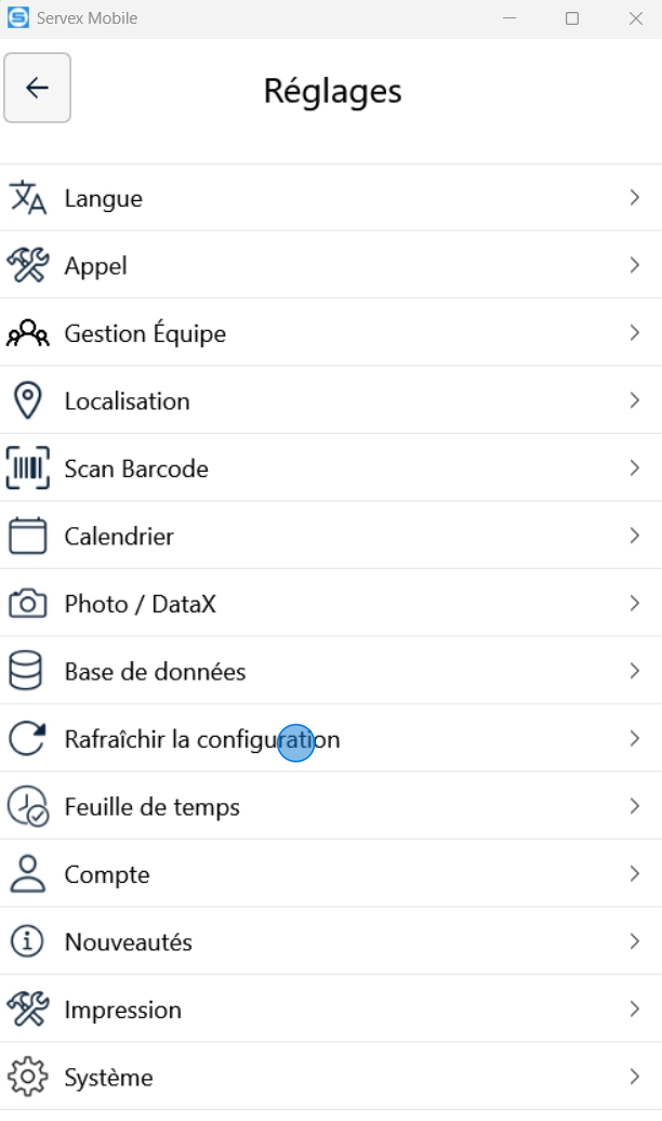The image size is (662, 1121).
Task: Open Calendrier settings
Action: (119, 536)
